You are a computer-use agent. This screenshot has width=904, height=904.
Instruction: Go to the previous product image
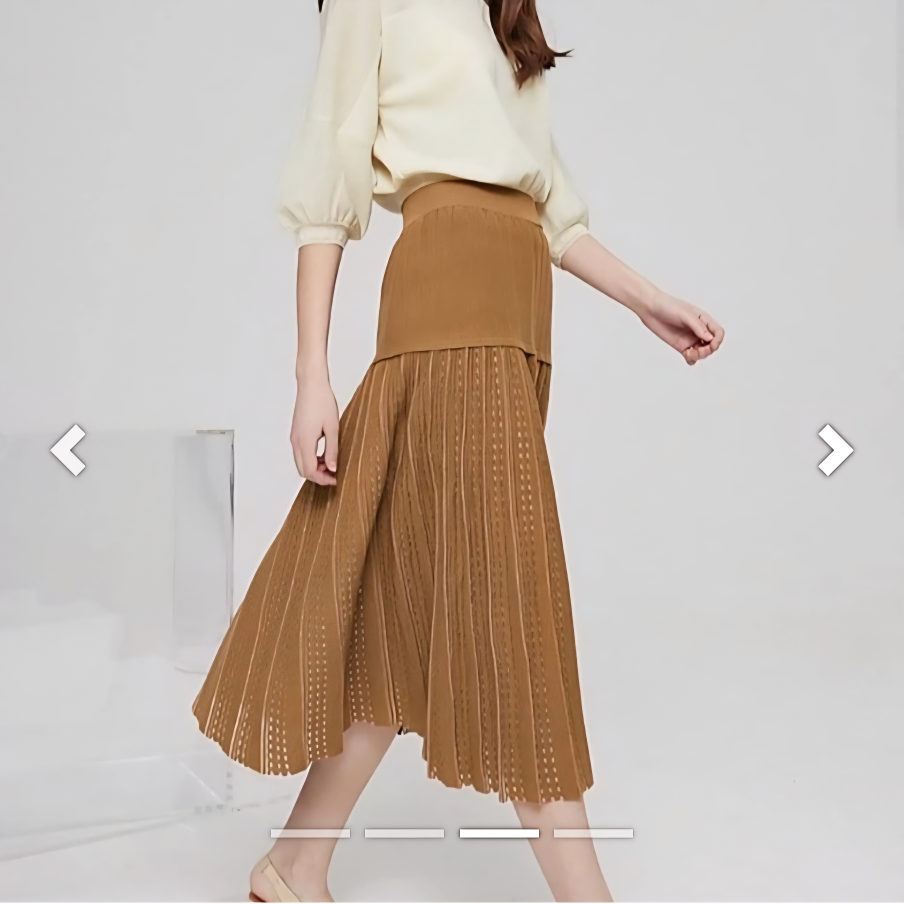pyautogui.click(x=68, y=450)
